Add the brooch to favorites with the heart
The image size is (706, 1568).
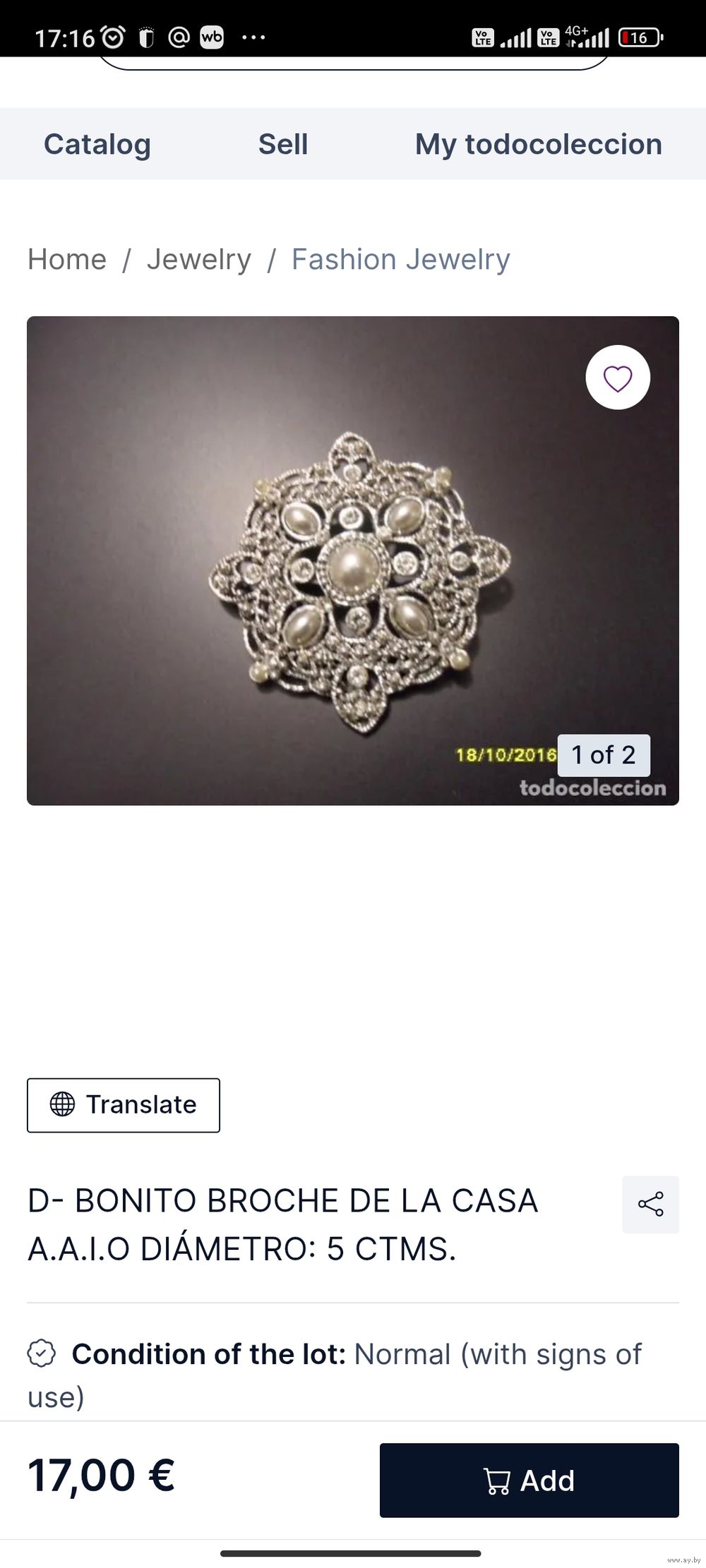(x=618, y=378)
